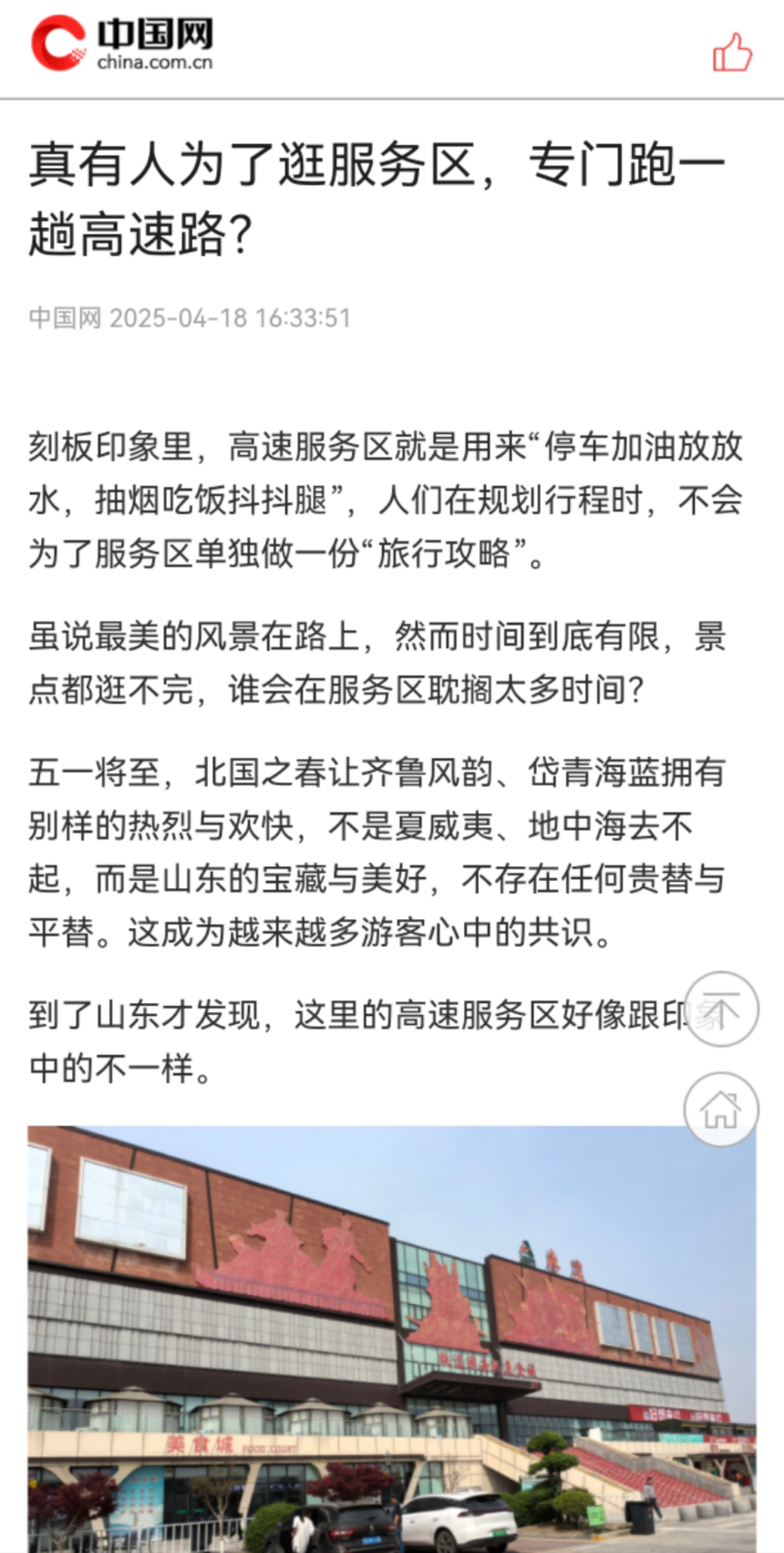This screenshot has width=784, height=1553.
Task: Open the china.com.cn logo link
Action: point(122,44)
